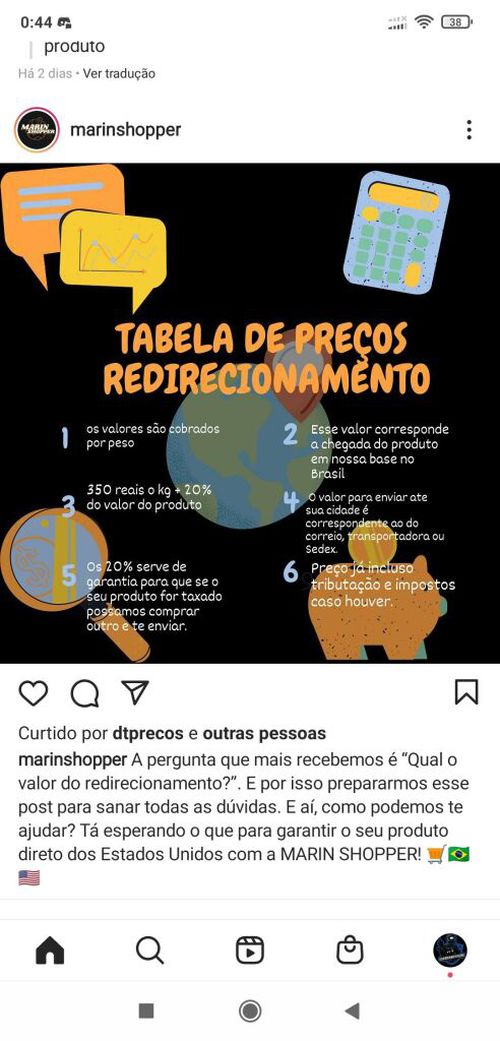Viewport: 500px width, 1041px height.
Task: Switch to the Search tab
Action: click(x=150, y=950)
